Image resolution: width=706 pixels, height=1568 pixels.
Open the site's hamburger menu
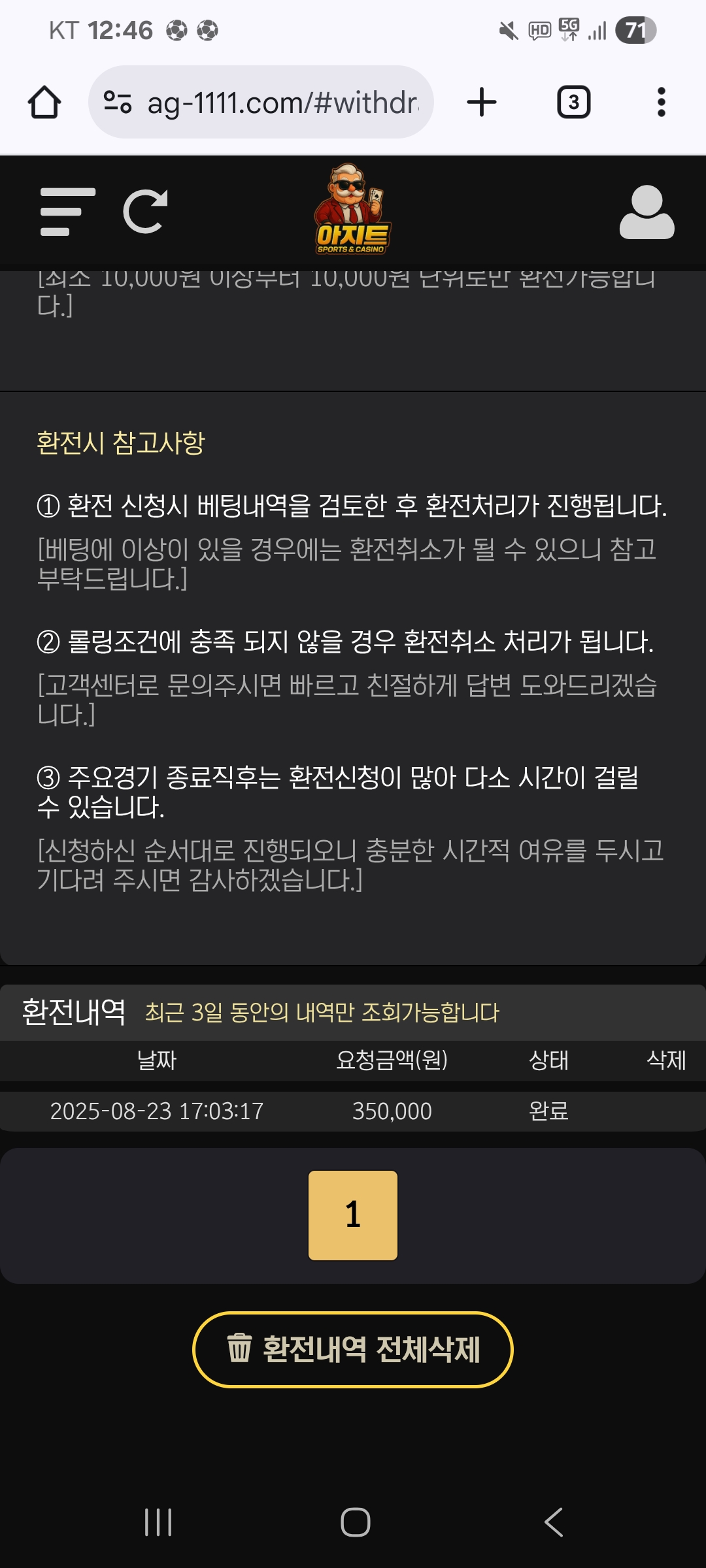pos(67,212)
